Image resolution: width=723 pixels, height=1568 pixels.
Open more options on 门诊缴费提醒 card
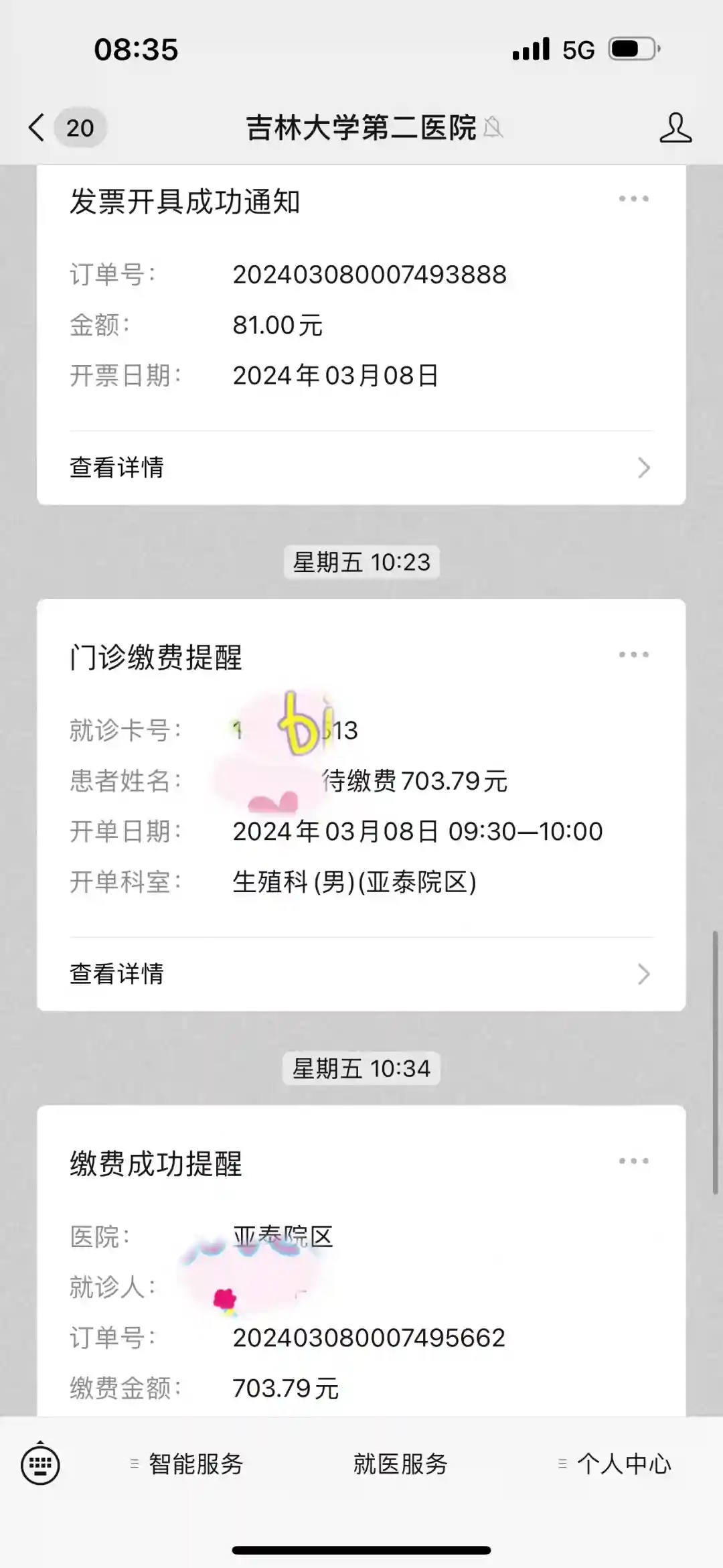(633, 654)
